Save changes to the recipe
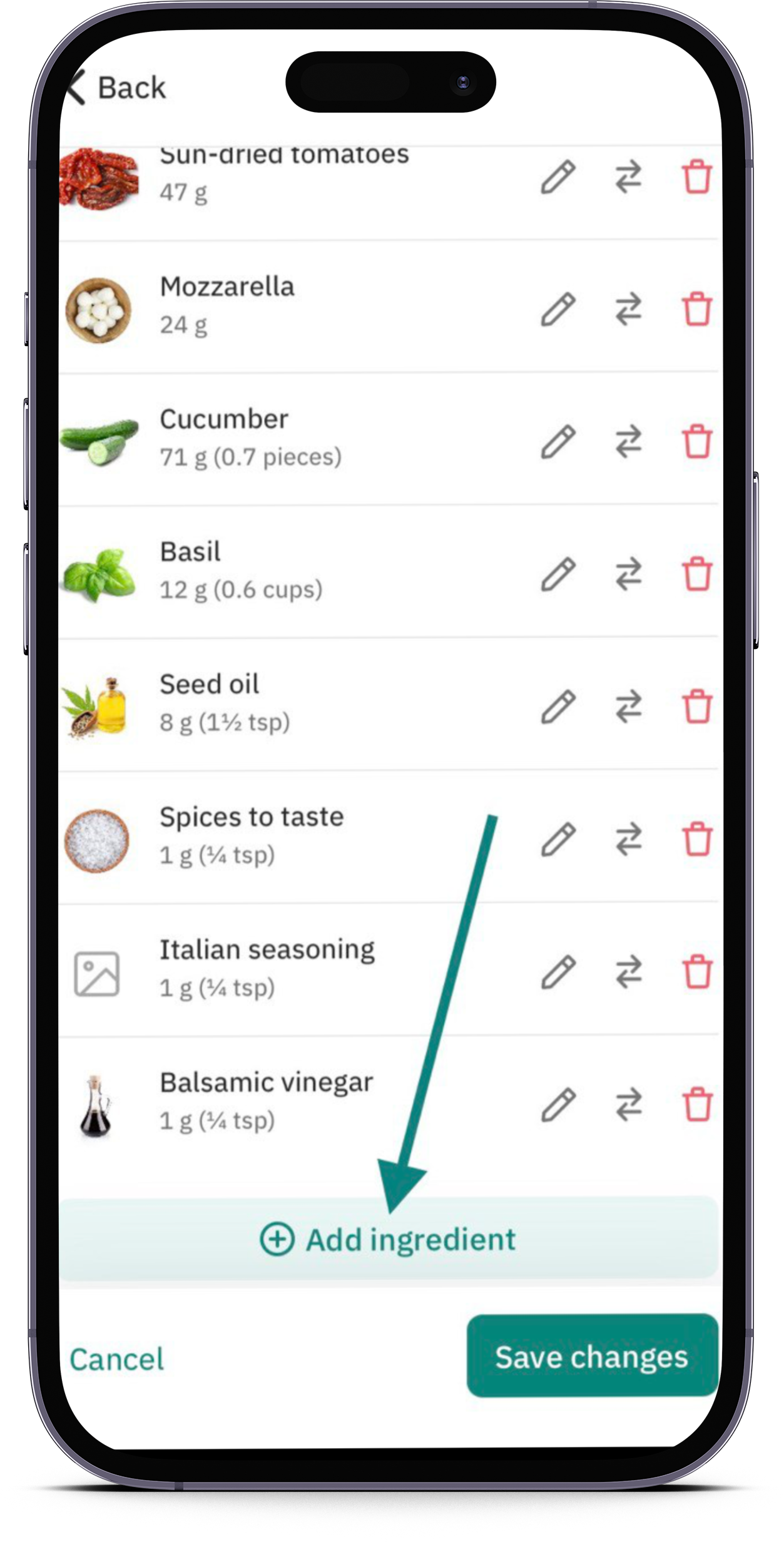This screenshot has width=784, height=1542. pyautogui.click(x=591, y=1357)
